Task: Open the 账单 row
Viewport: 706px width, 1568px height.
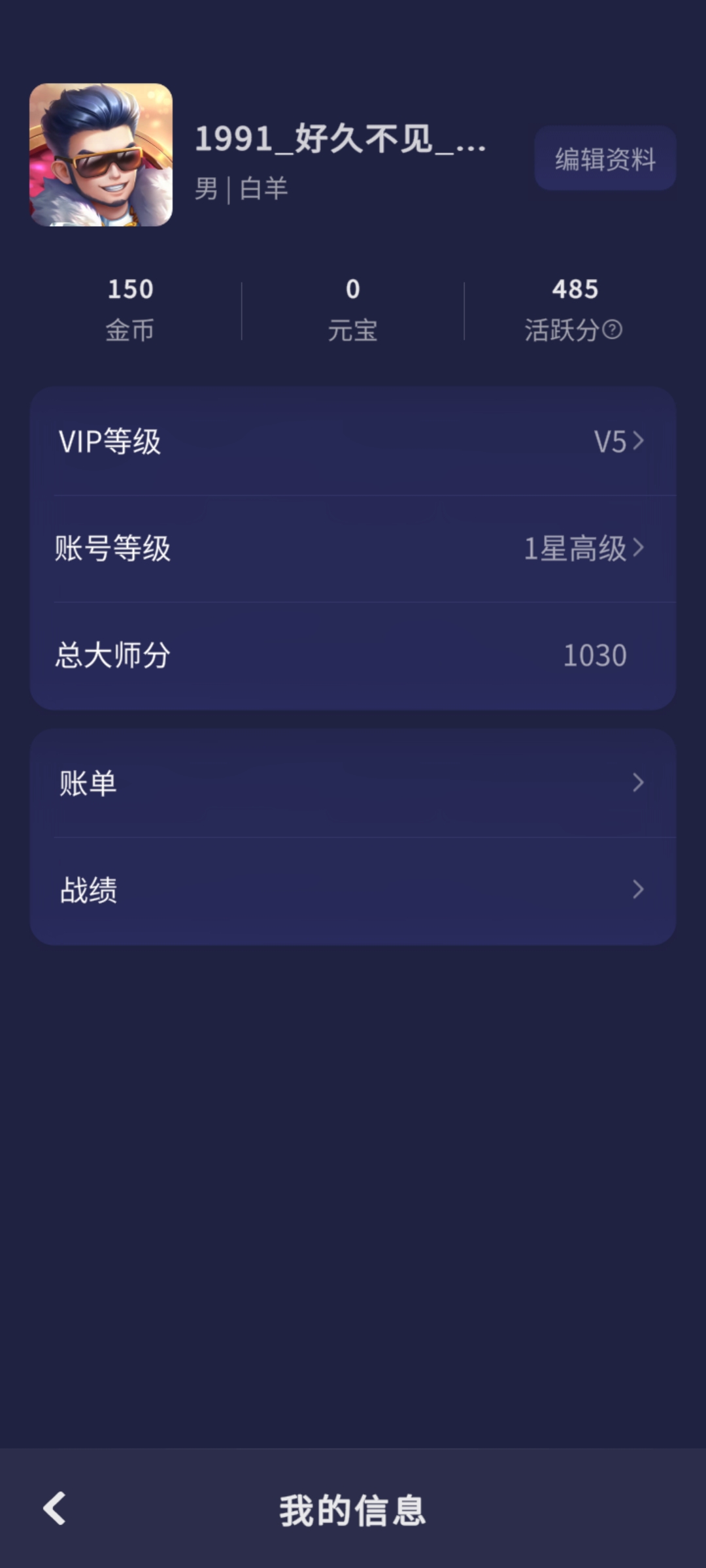Action: click(x=353, y=783)
